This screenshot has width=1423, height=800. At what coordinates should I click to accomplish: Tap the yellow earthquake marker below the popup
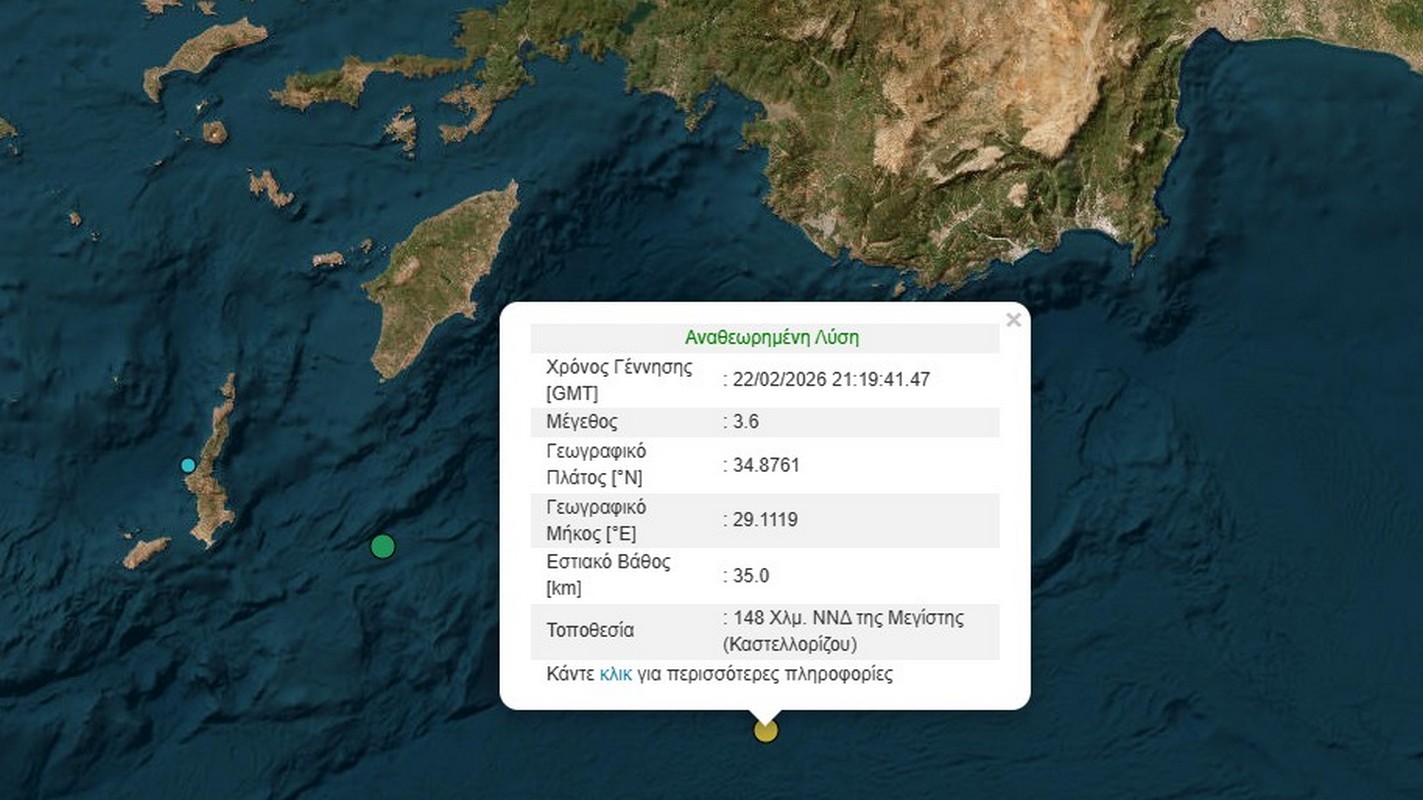coord(765,731)
